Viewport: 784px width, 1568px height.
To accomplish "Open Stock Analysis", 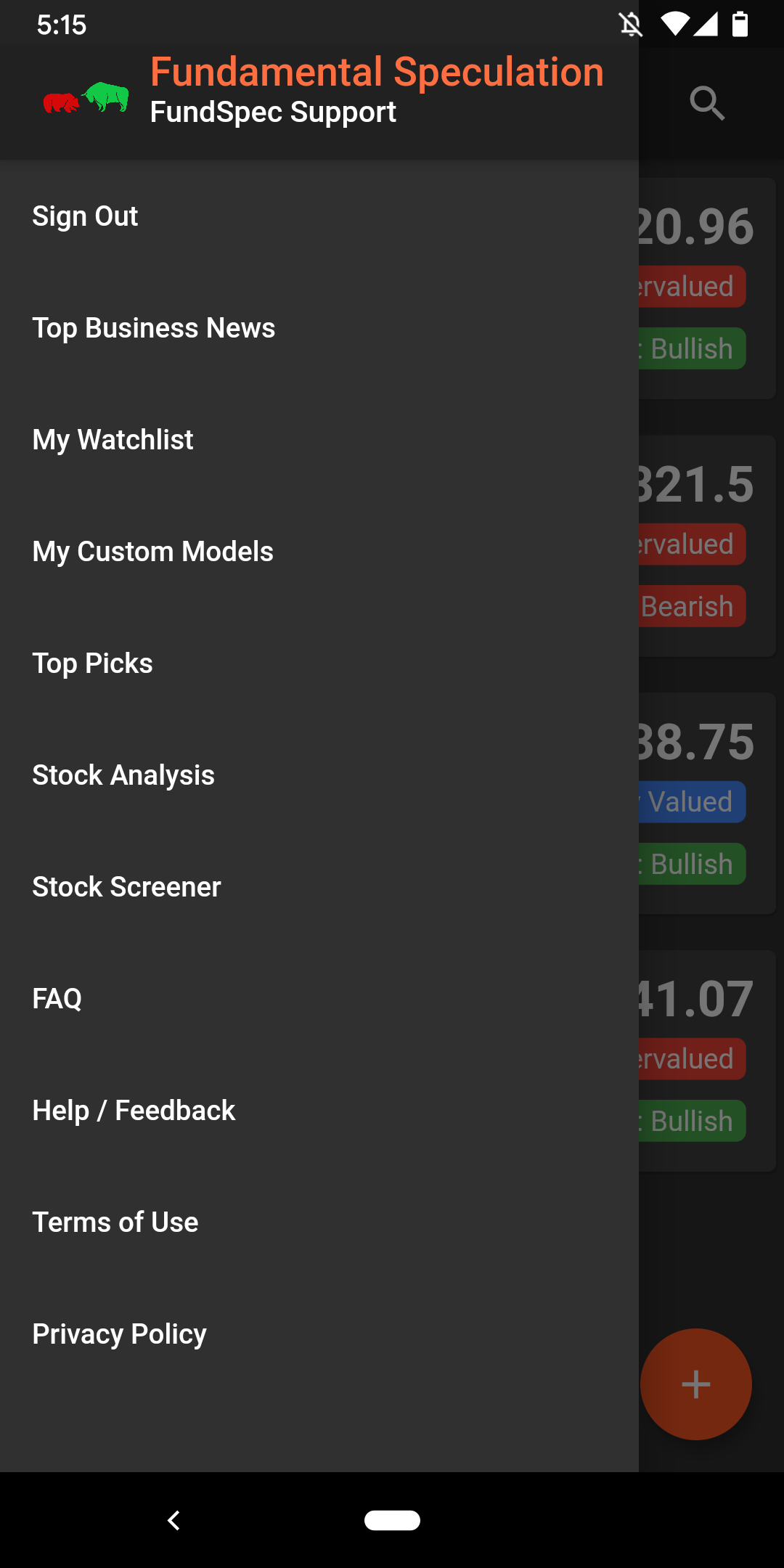I will point(123,775).
